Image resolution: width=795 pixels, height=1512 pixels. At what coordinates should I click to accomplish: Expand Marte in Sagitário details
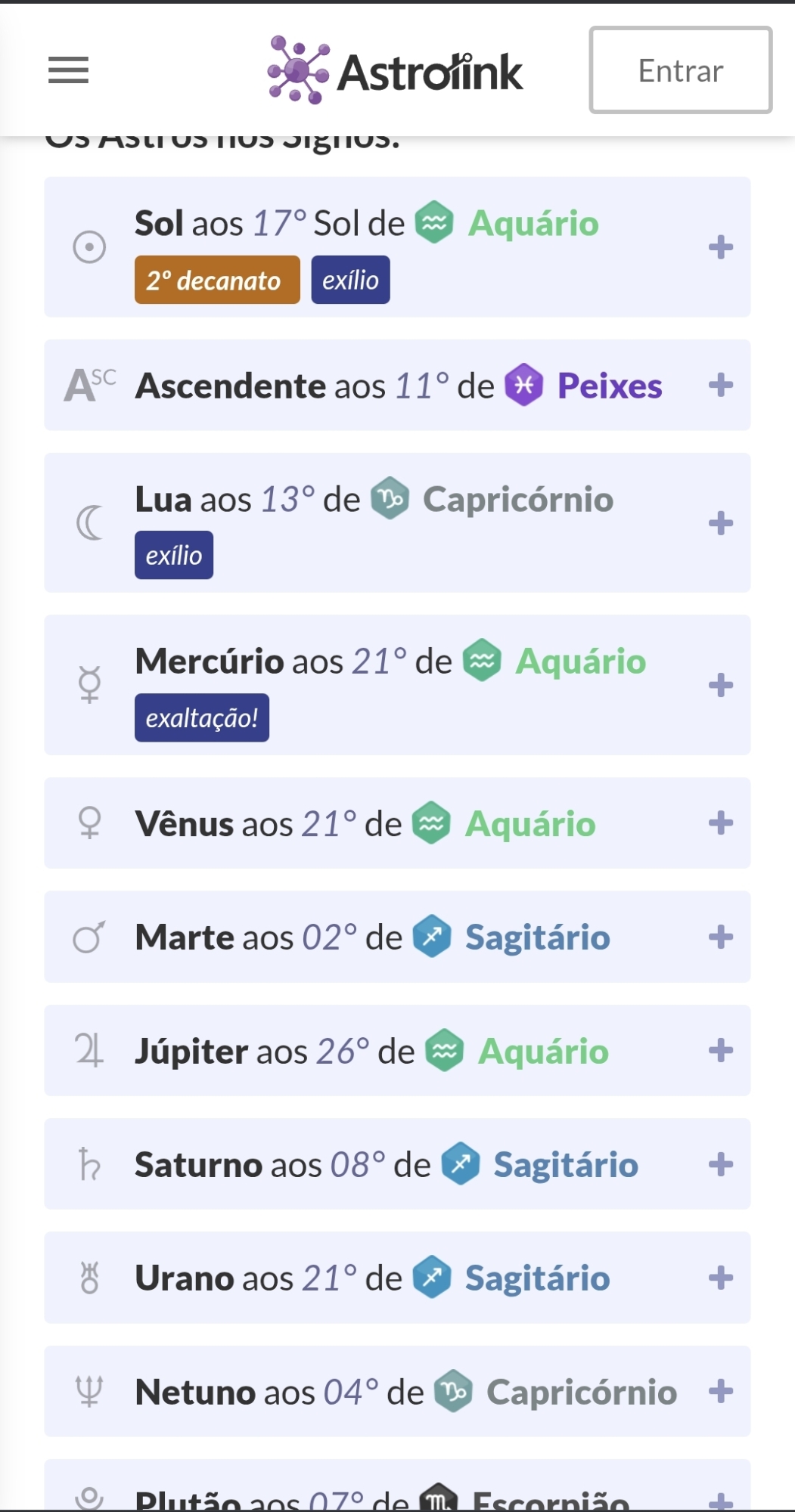point(720,937)
